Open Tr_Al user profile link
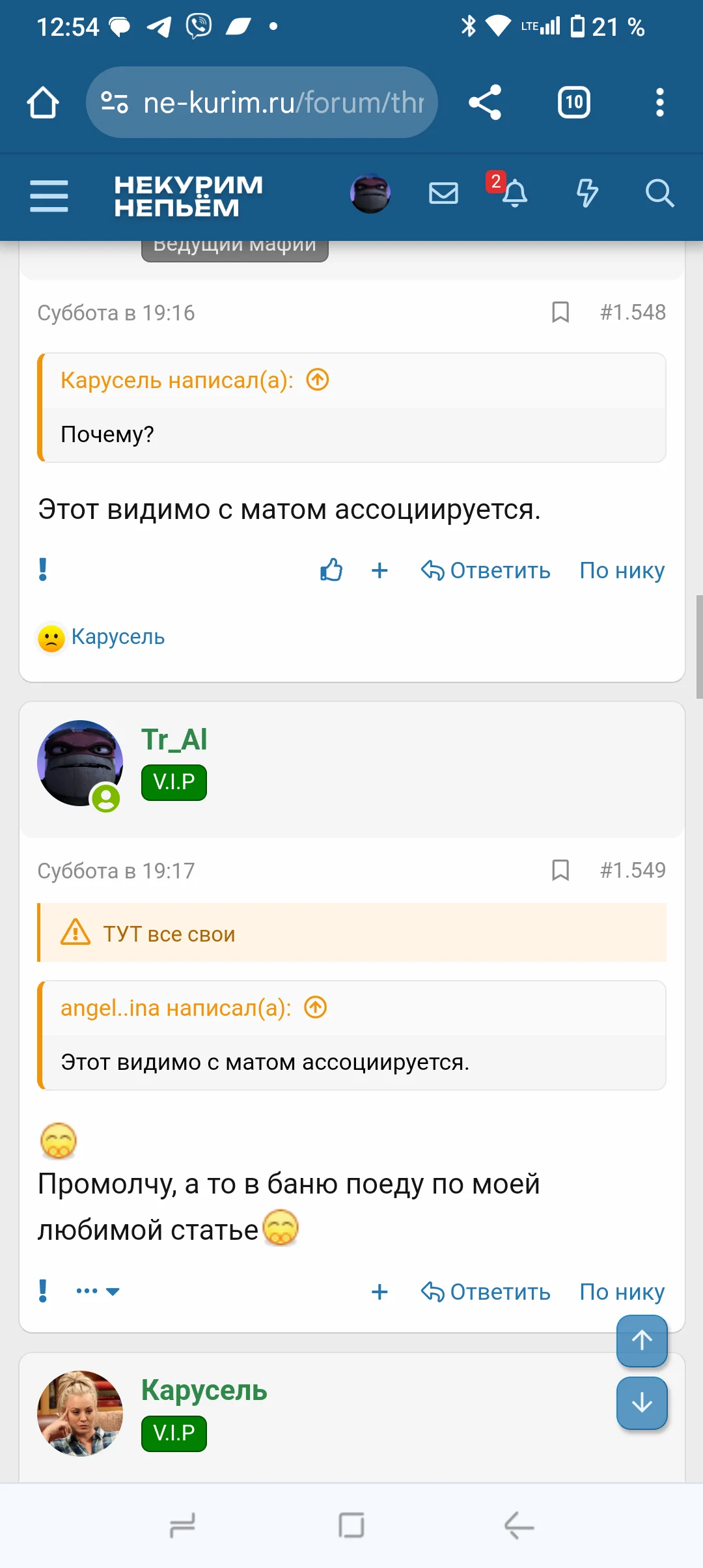703x1568 pixels. point(174,739)
